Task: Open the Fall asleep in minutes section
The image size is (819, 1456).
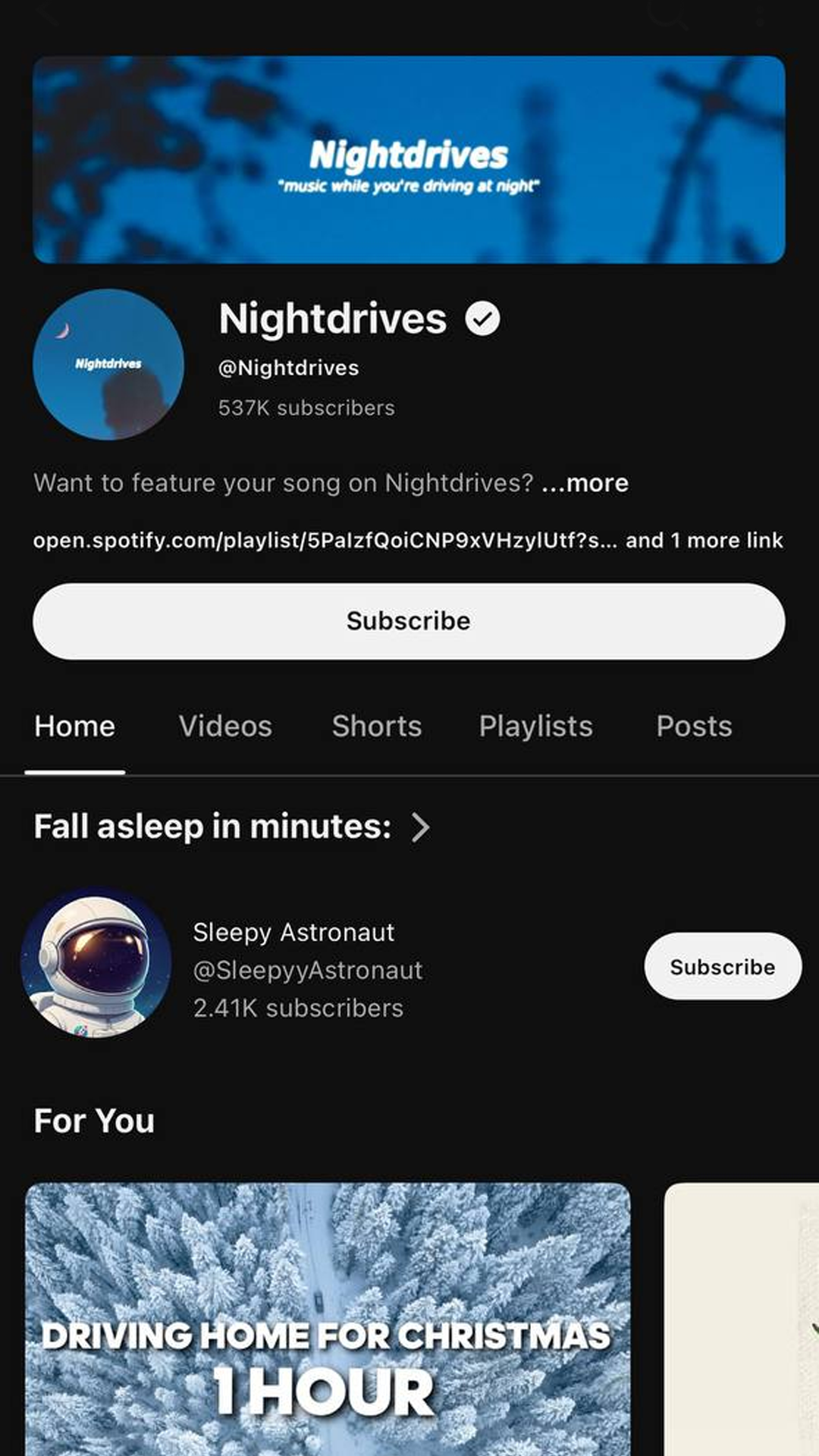Action: pyautogui.click(x=231, y=827)
